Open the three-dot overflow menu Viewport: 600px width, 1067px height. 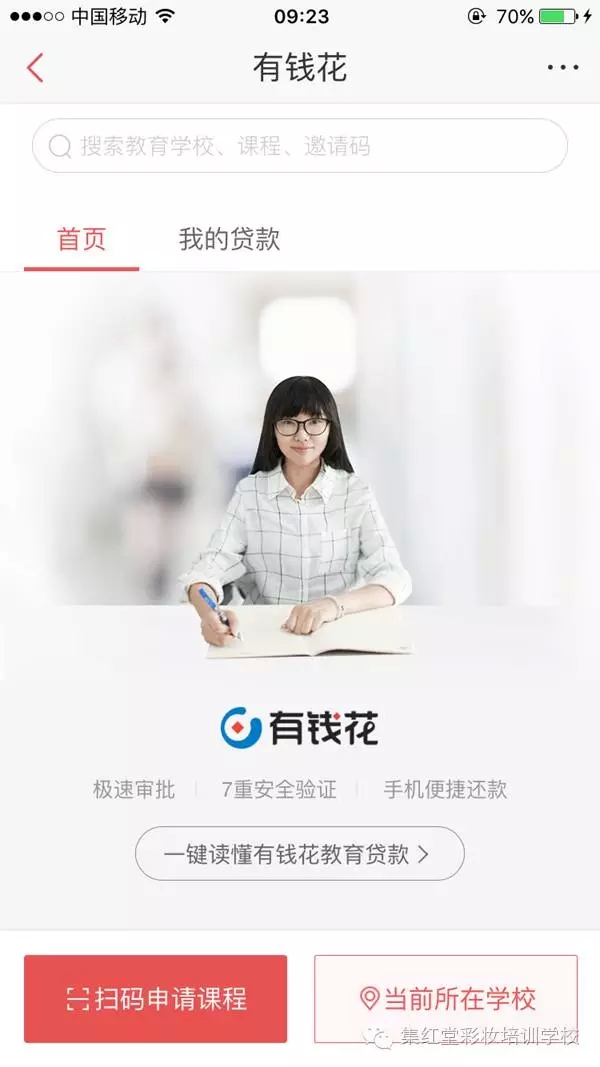pos(562,68)
